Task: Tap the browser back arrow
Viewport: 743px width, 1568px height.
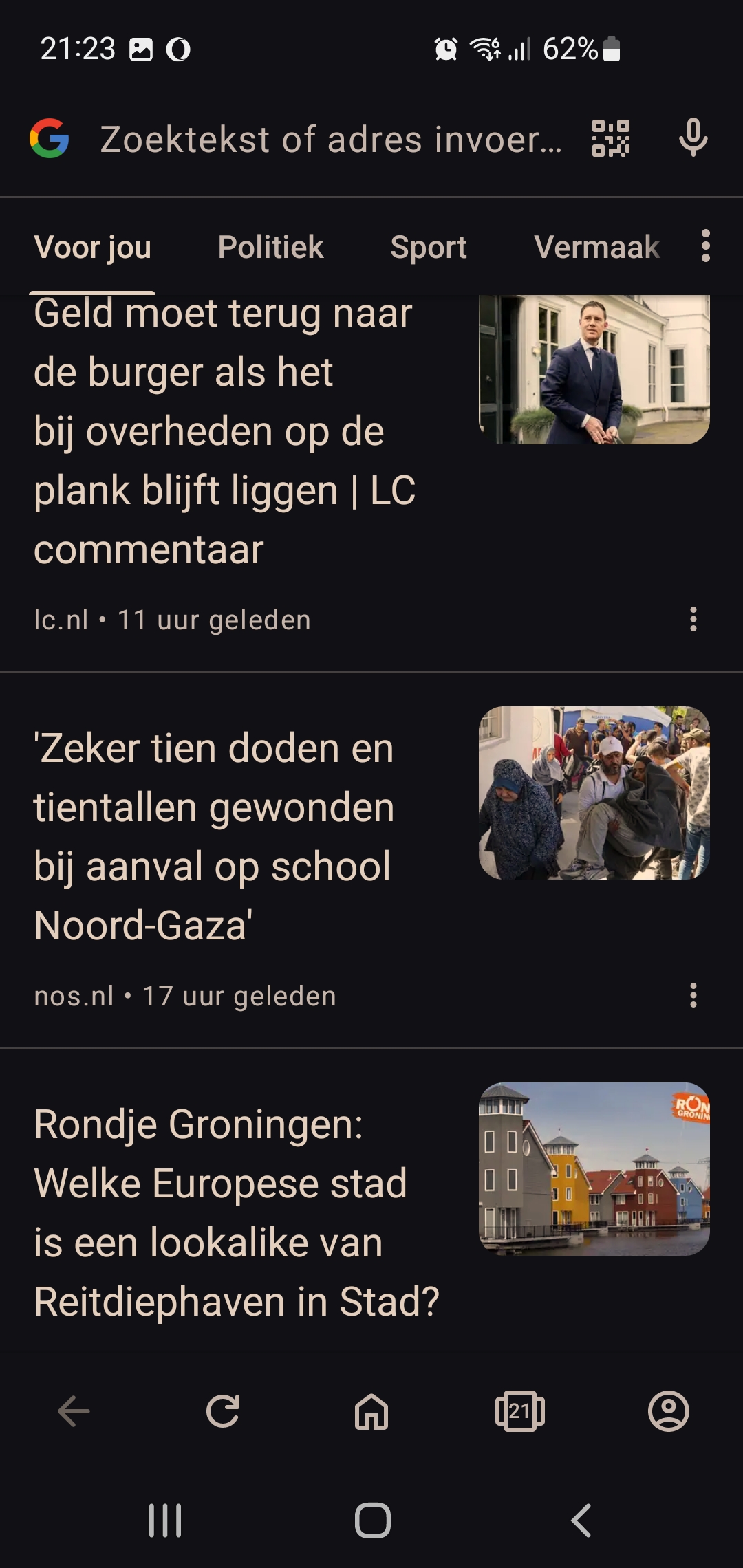Action: click(x=74, y=1412)
